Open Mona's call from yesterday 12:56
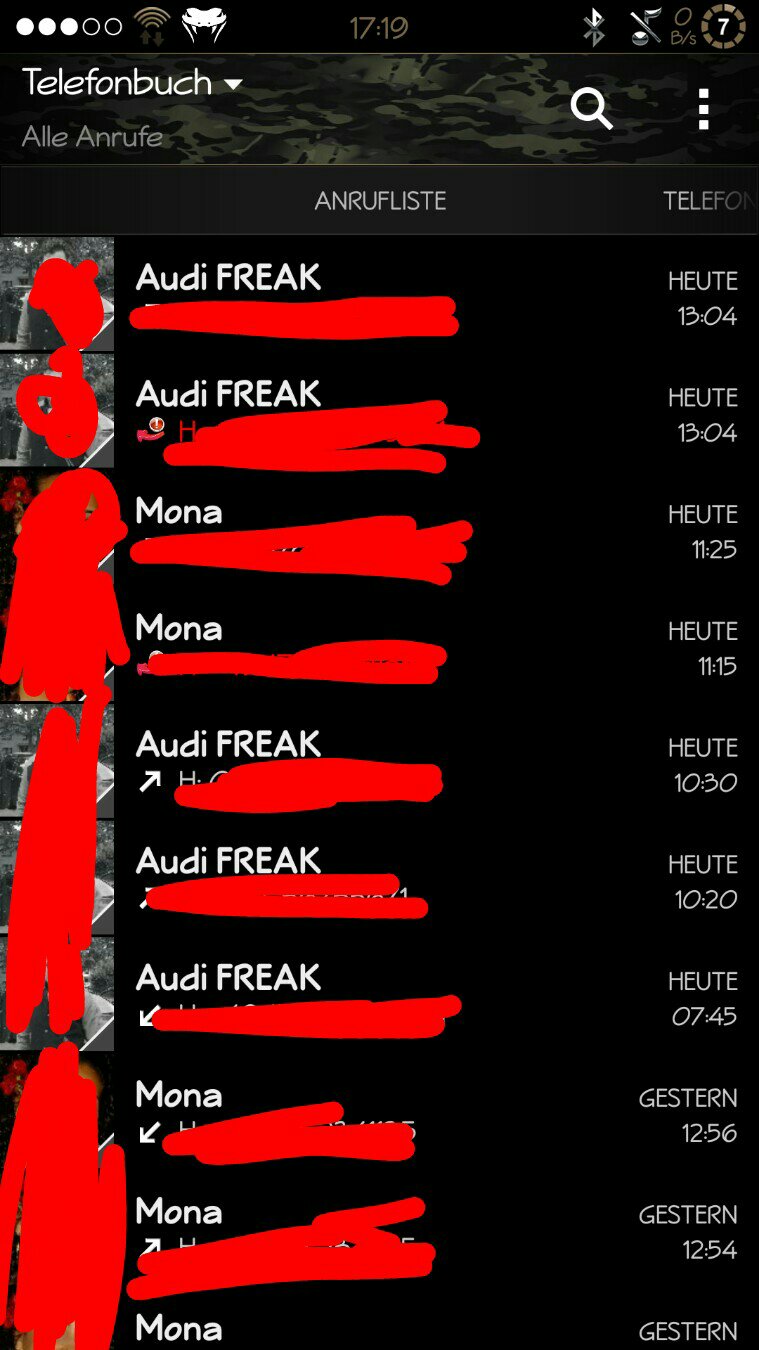 (379, 1113)
